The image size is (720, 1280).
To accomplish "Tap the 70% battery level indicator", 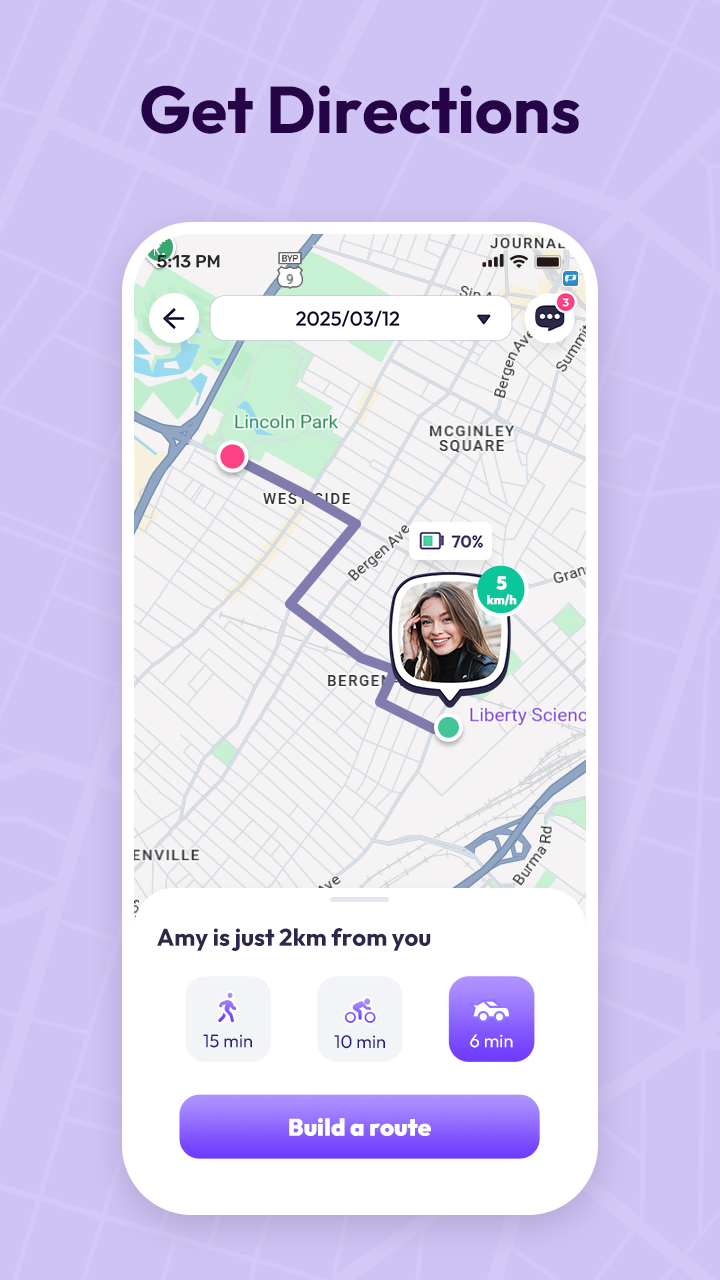I will (x=450, y=541).
